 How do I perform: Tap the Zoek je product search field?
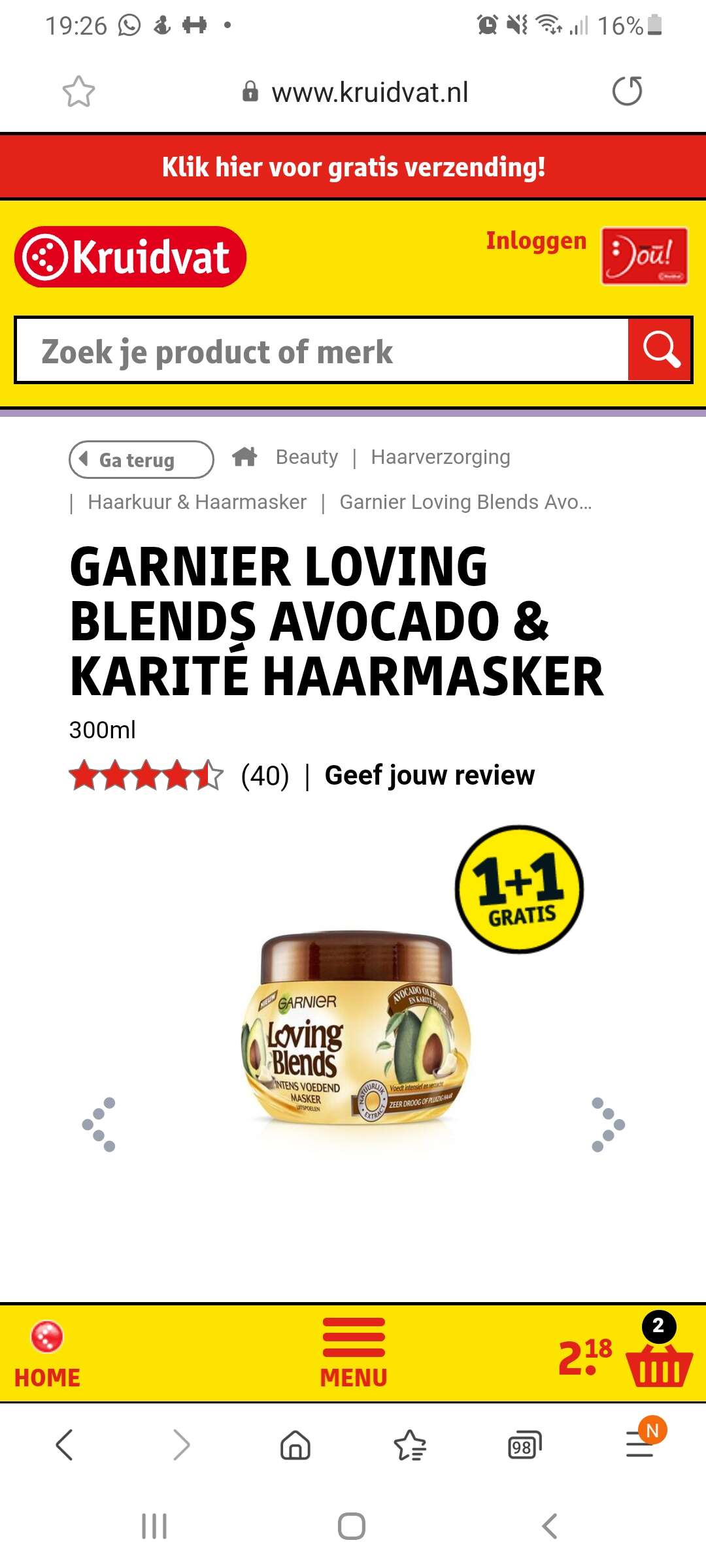click(322, 351)
